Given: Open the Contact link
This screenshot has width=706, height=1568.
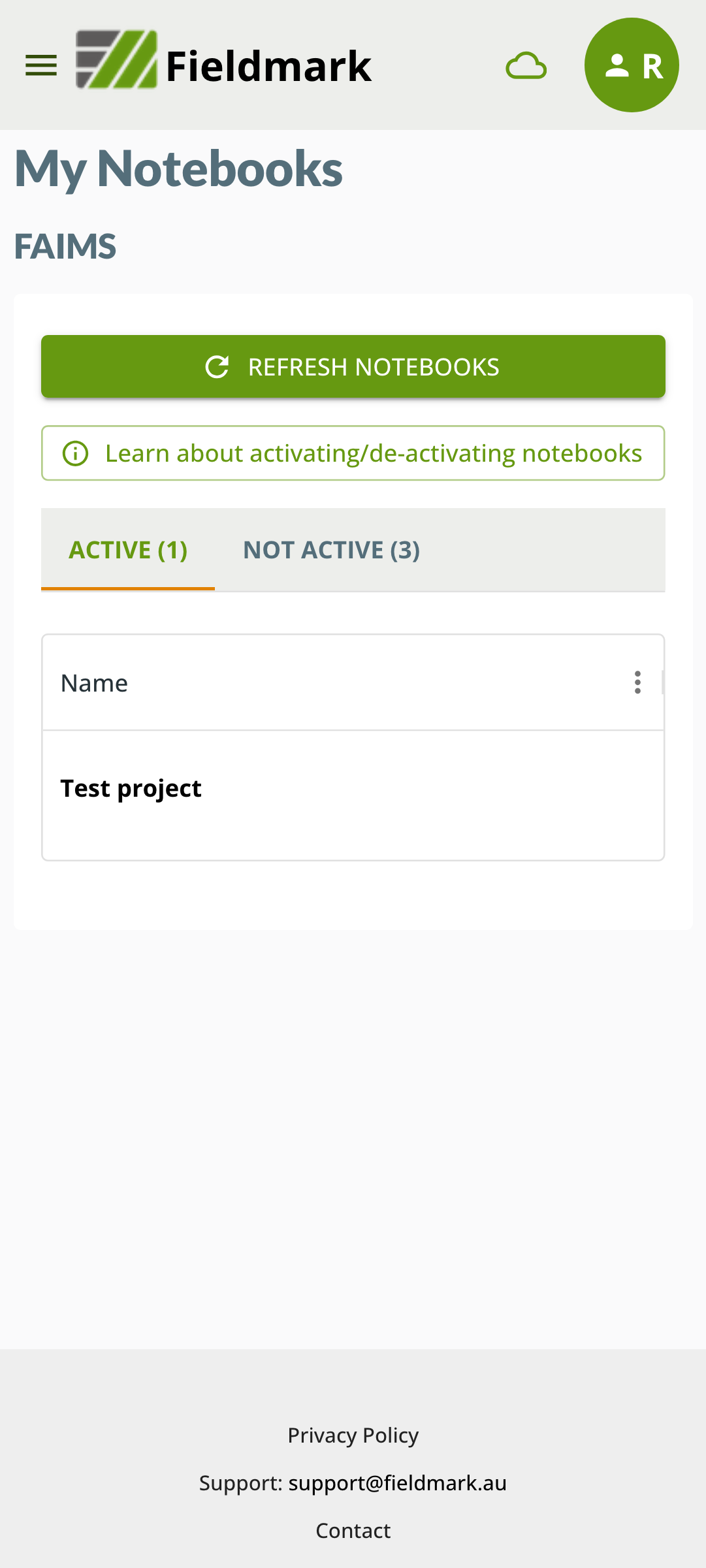Looking at the screenshot, I should pyautogui.click(x=353, y=1530).
